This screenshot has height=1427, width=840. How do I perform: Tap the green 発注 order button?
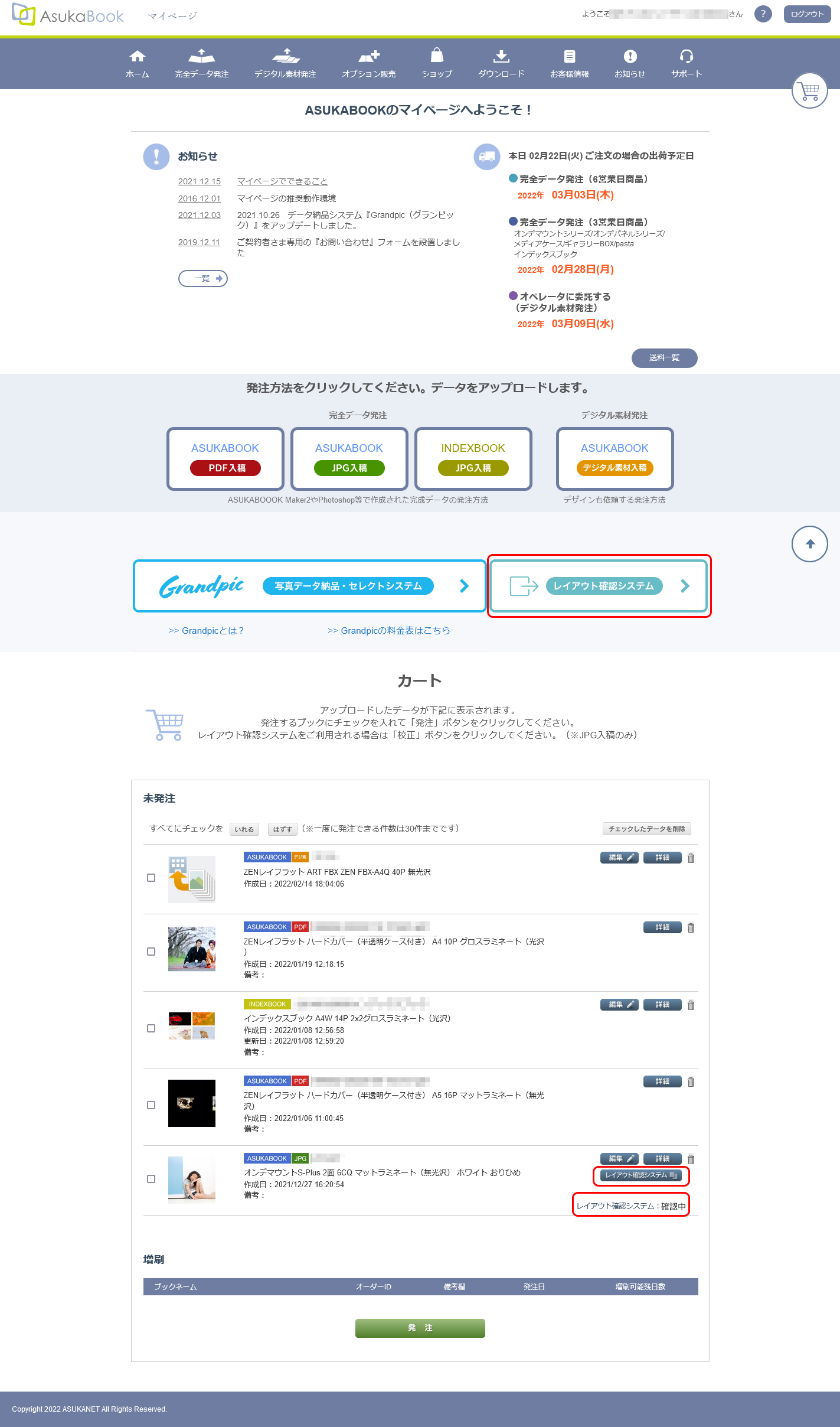pyautogui.click(x=420, y=1328)
